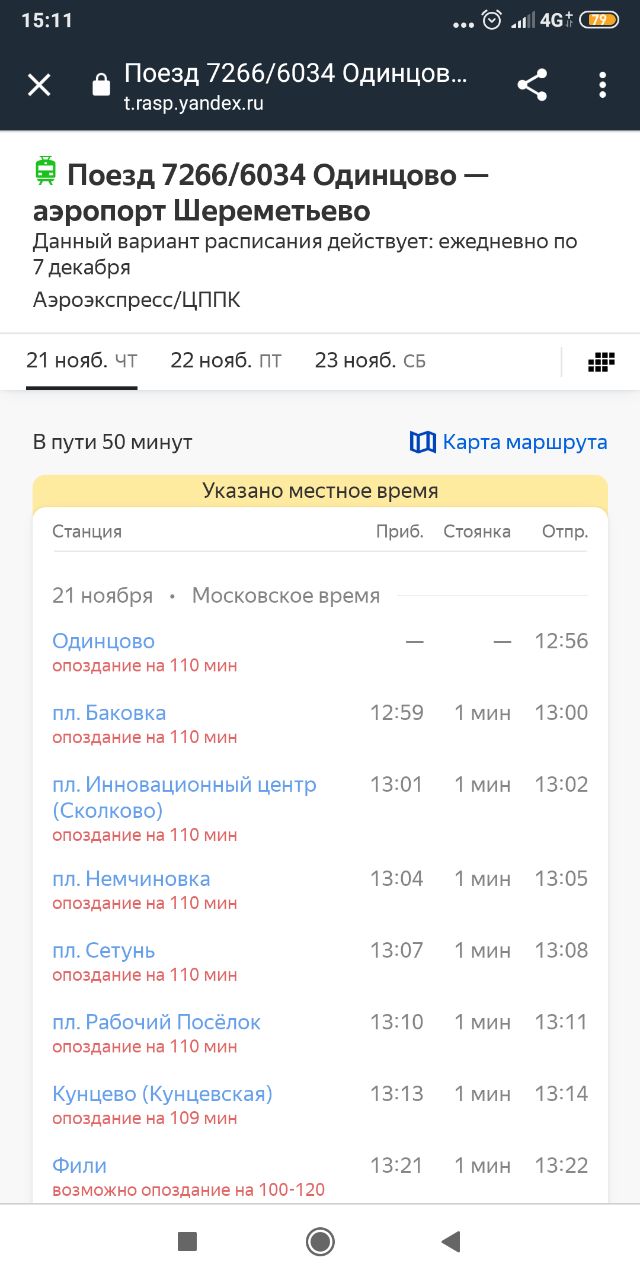Open пл. Инновационный центр (Сколково) station

[x=184, y=797]
